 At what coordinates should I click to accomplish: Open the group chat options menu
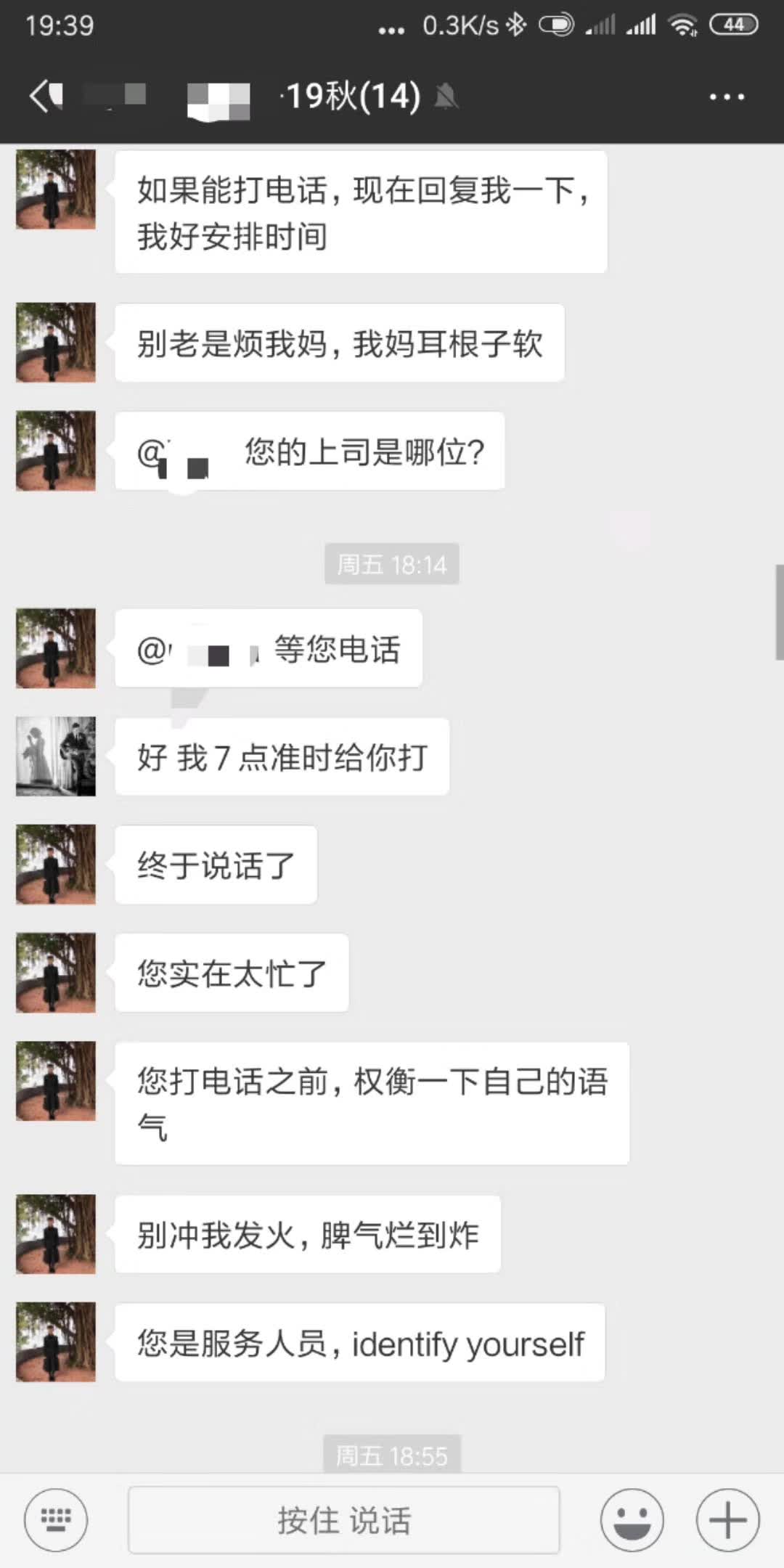(727, 97)
